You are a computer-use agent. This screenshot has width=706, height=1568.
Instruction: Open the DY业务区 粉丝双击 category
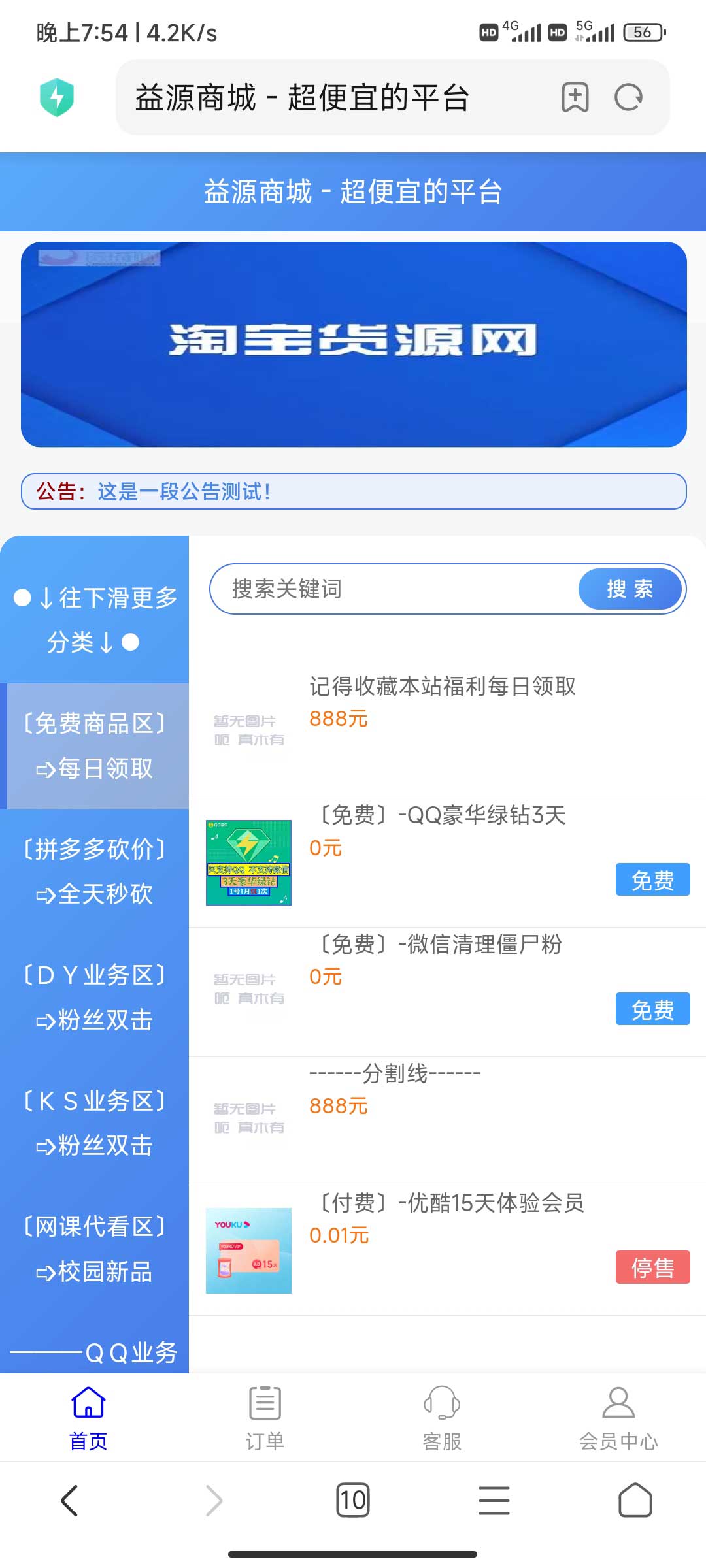pyautogui.click(x=95, y=997)
